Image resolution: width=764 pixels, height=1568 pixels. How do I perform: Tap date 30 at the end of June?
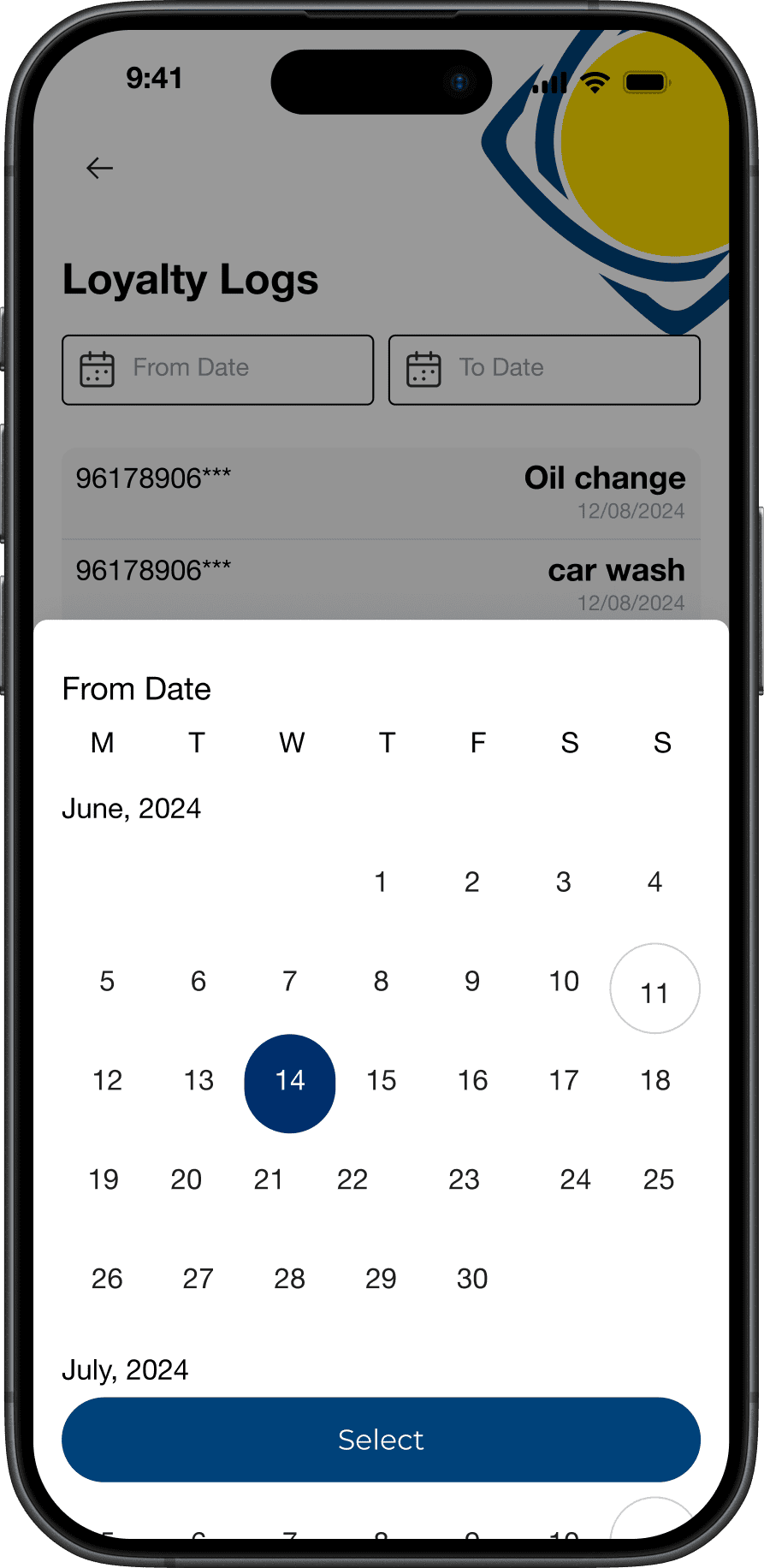tap(472, 1279)
